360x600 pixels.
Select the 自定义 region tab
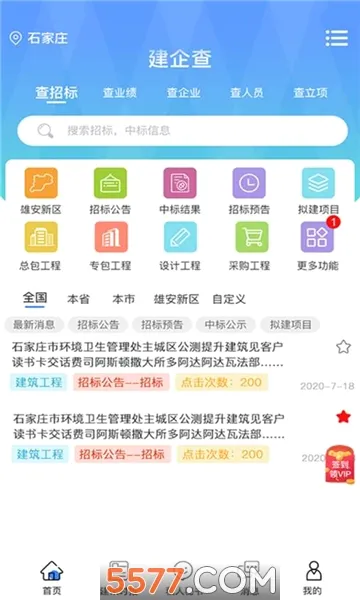click(x=229, y=299)
